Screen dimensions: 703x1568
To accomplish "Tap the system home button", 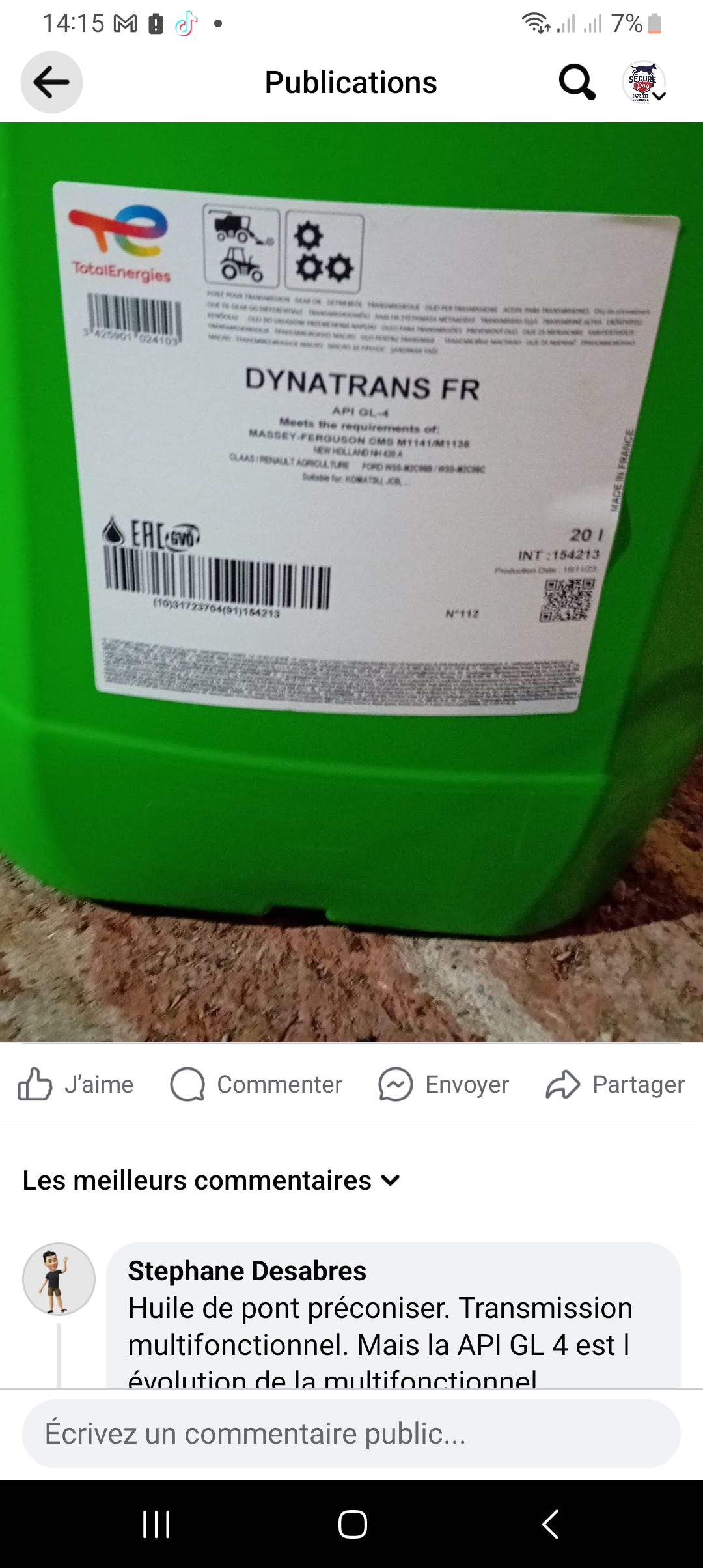I will pyautogui.click(x=352, y=1524).
